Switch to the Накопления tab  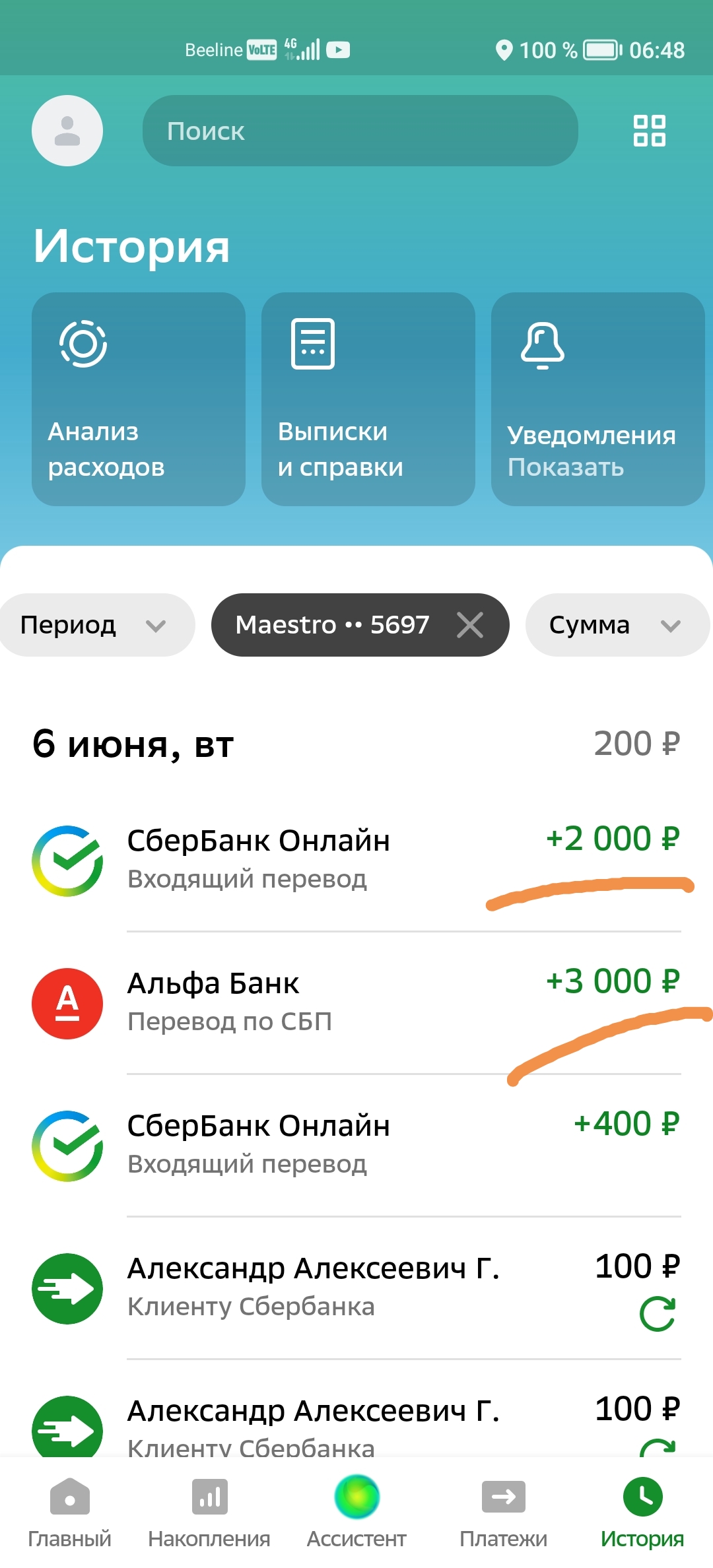209,1513
